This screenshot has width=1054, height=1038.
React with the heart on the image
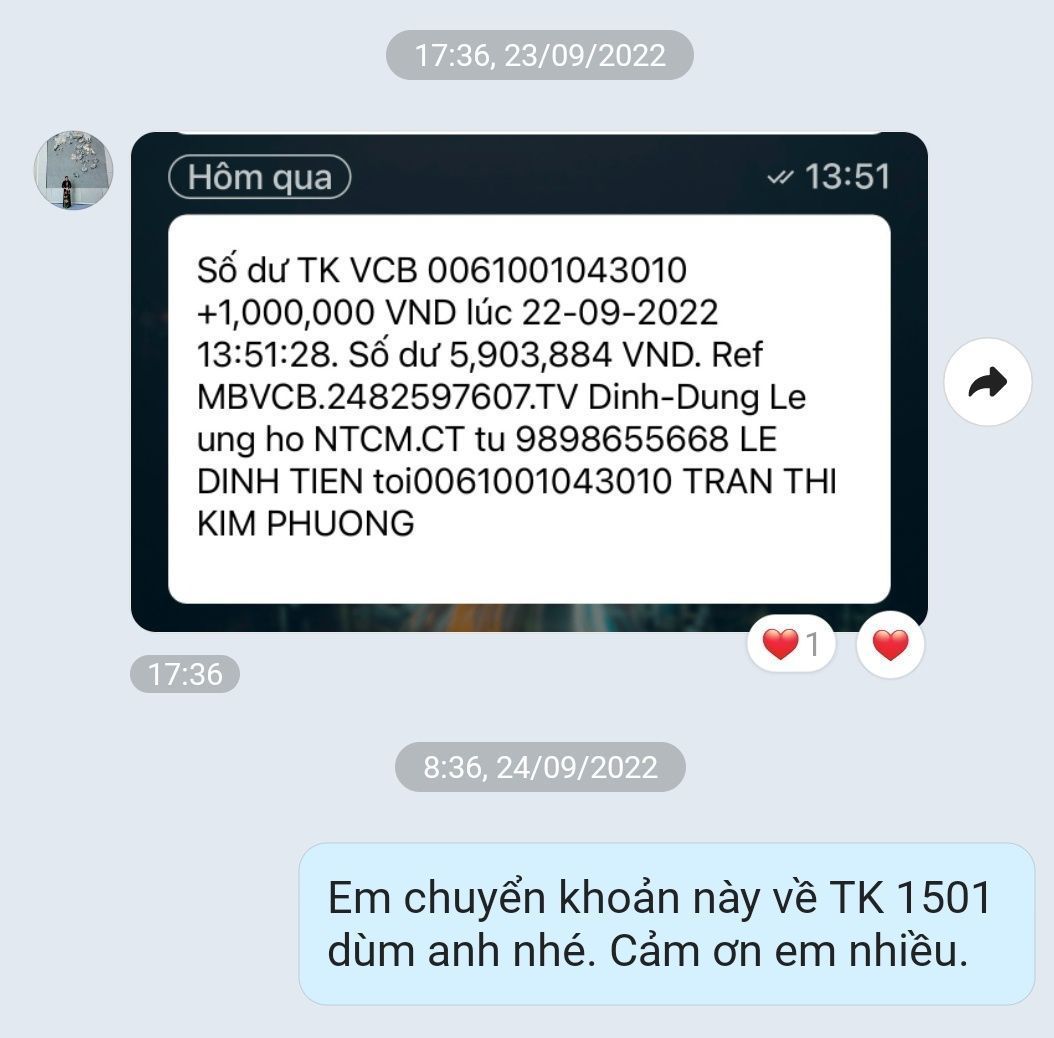click(890, 645)
